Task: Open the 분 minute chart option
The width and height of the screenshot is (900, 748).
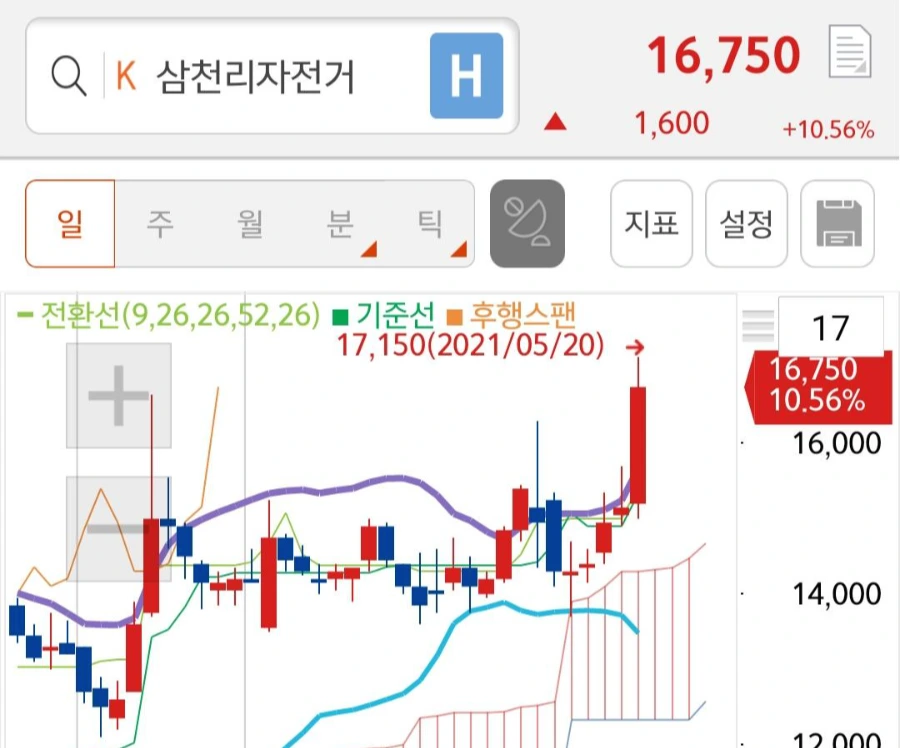Action: tap(341, 223)
